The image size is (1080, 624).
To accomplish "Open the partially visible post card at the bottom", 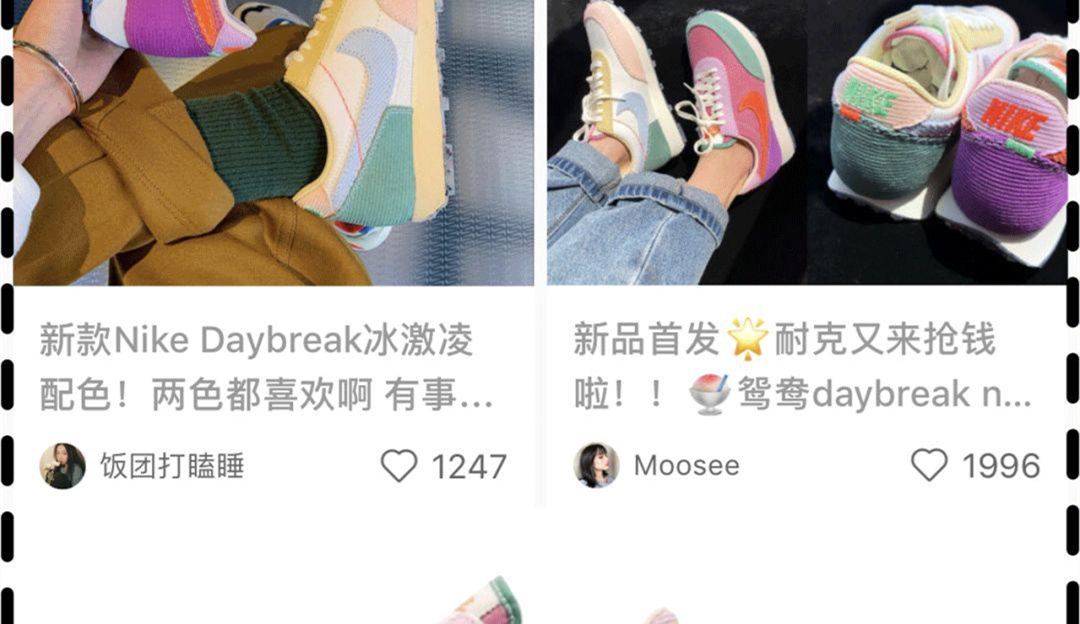I will (540, 598).
